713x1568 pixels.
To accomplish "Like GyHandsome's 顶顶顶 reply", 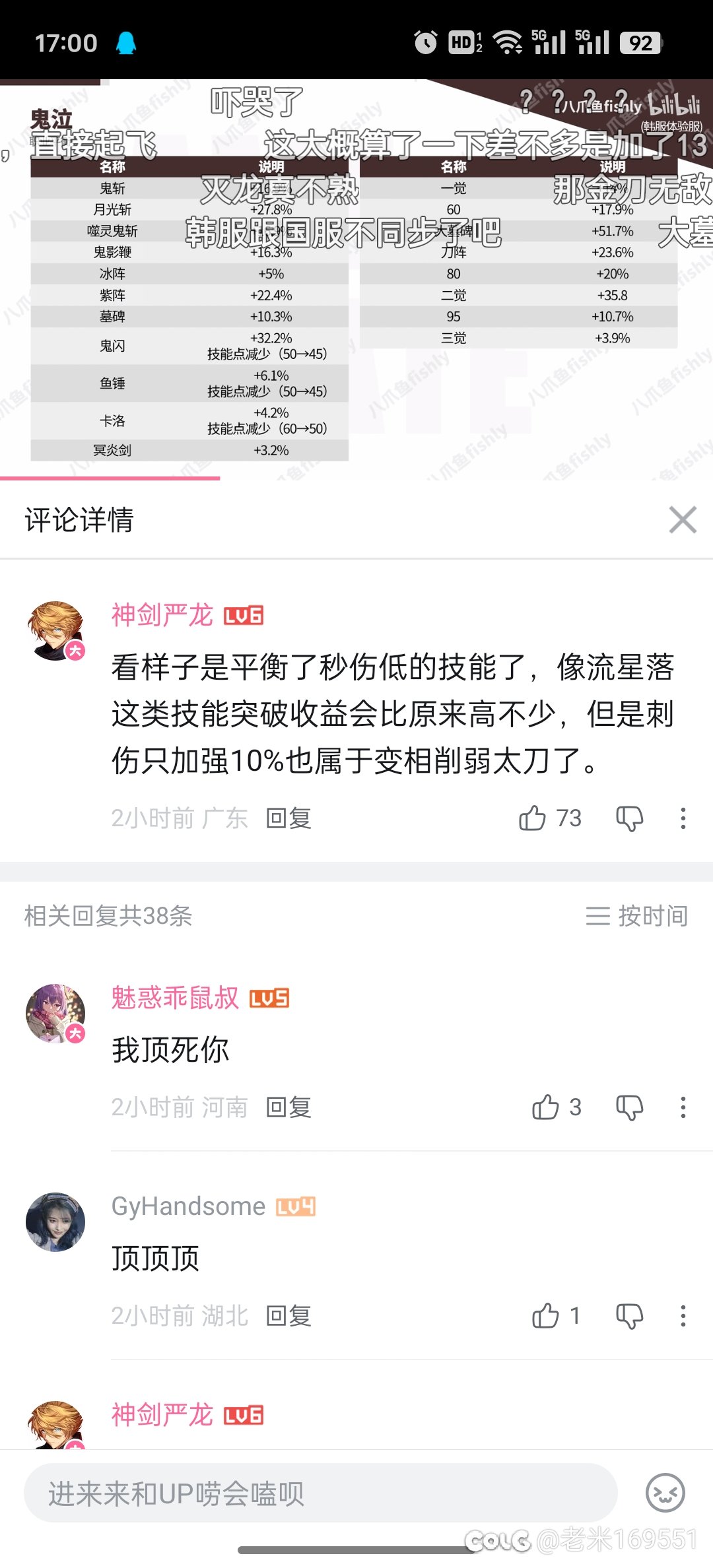I will (546, 1316).
